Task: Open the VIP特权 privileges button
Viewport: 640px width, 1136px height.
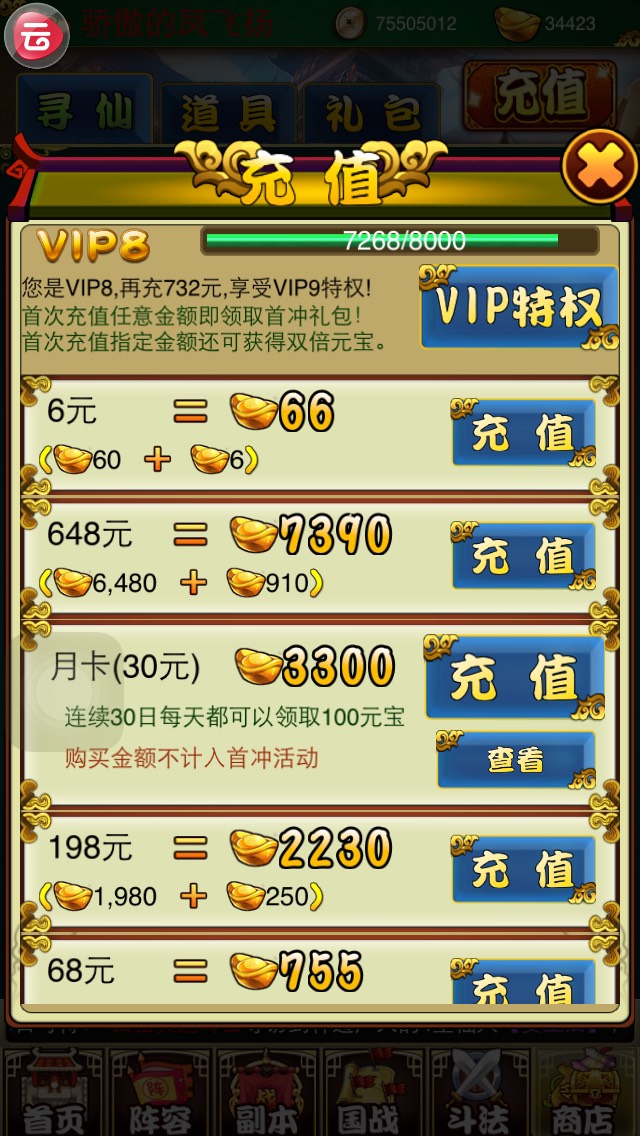Action: click(x=519, y=308)
